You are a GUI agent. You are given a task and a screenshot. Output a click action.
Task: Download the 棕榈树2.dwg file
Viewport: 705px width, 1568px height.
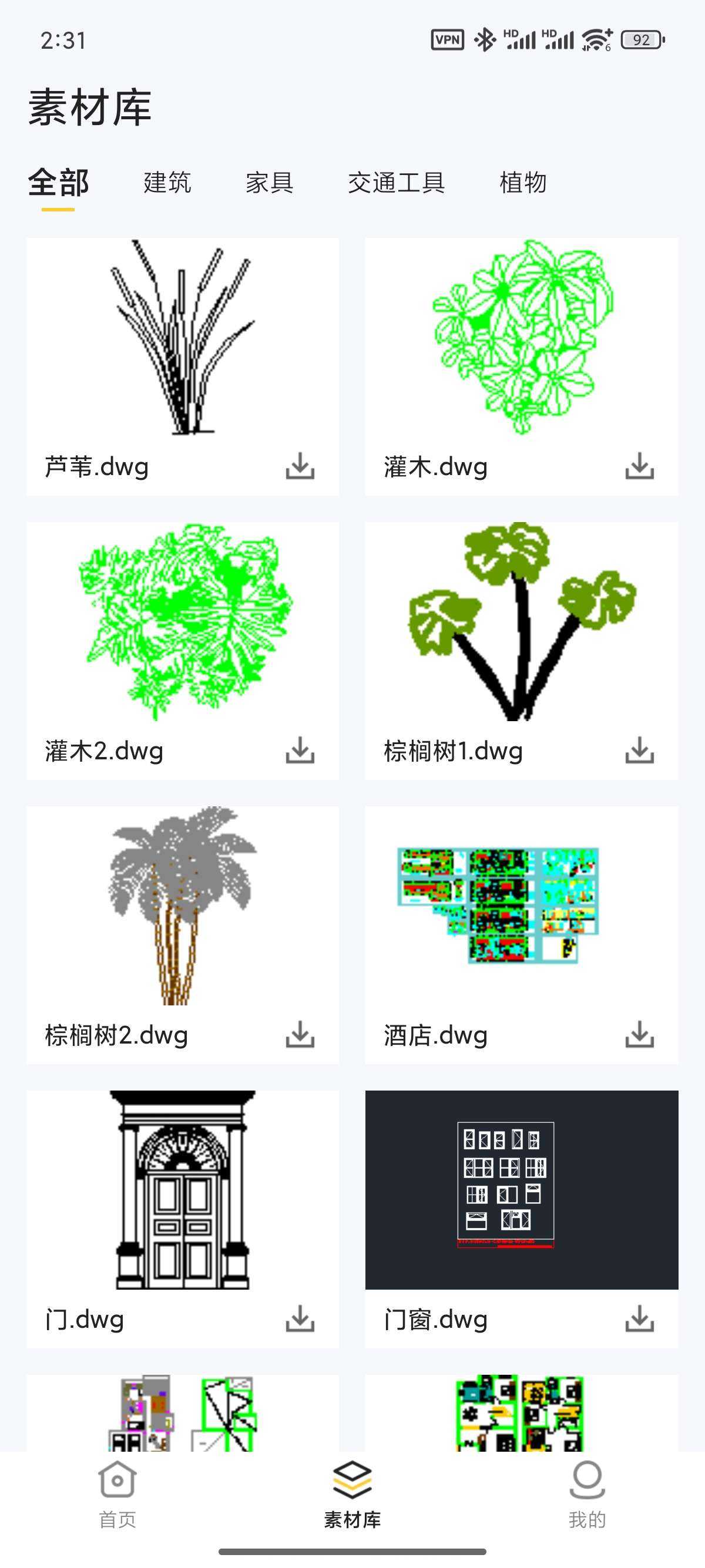[300, 1035]
